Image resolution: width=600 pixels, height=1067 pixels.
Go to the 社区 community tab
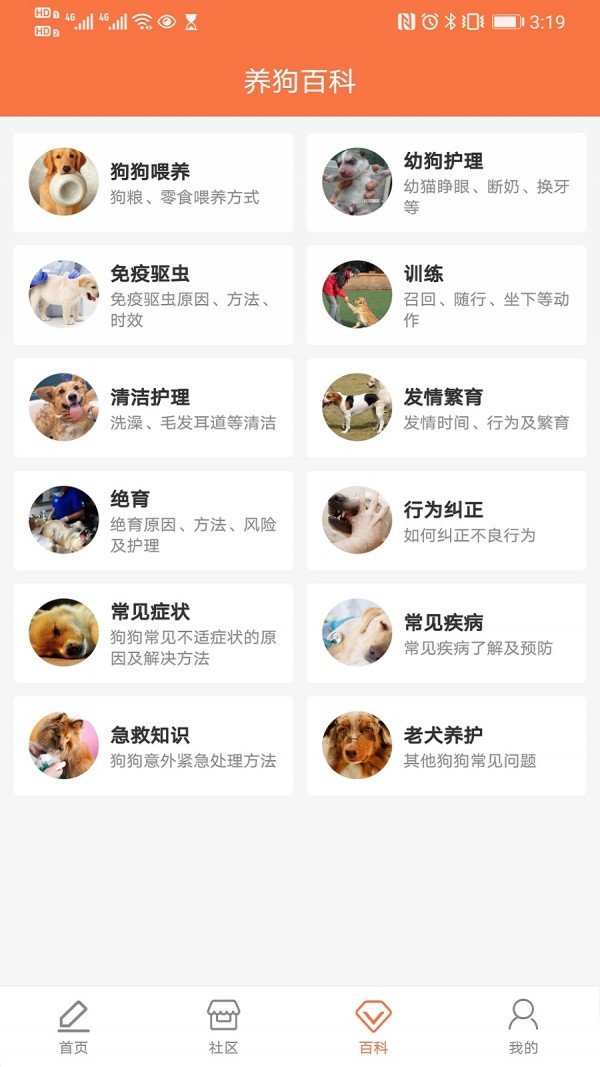click(x=224, y=1027)
